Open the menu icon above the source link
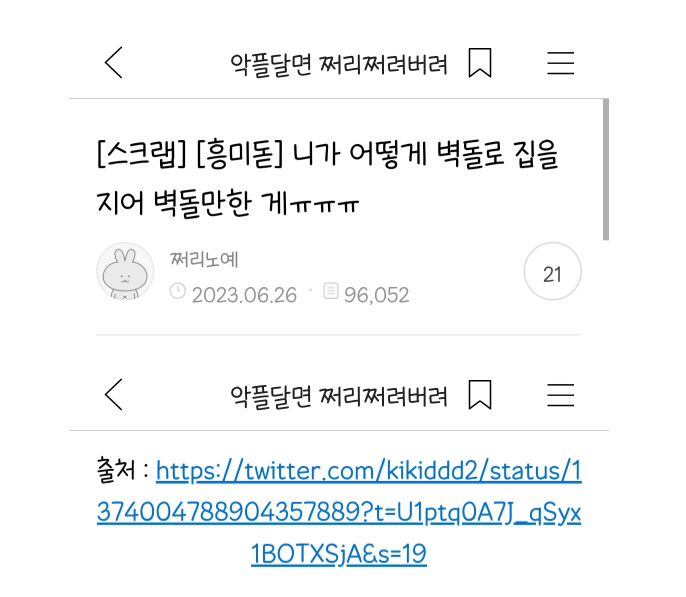This screenshot has width=686, height=597. click(560, 395)
